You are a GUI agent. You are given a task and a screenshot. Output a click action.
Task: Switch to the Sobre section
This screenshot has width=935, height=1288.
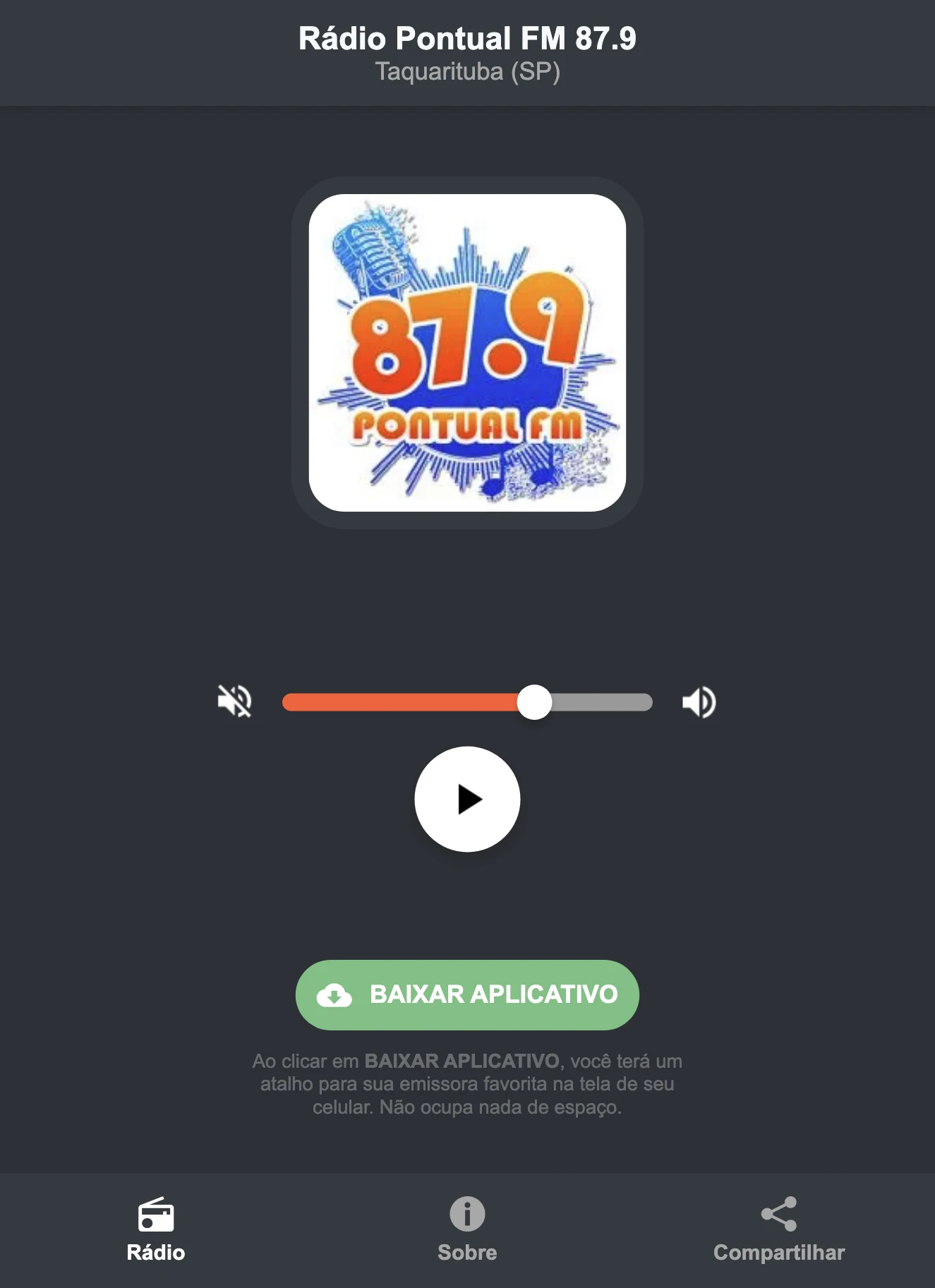(467, 1231)
